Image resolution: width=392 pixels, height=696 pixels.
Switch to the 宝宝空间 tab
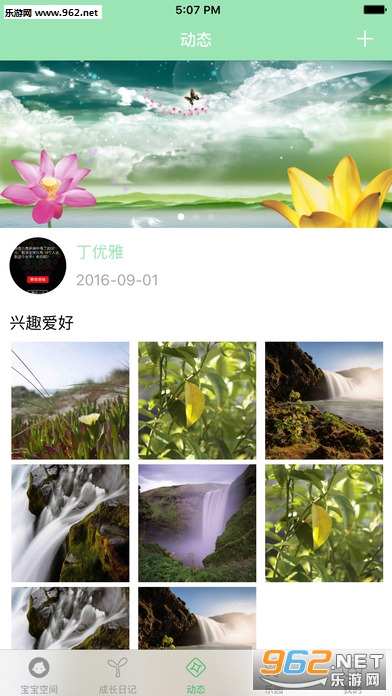[39, 675]
